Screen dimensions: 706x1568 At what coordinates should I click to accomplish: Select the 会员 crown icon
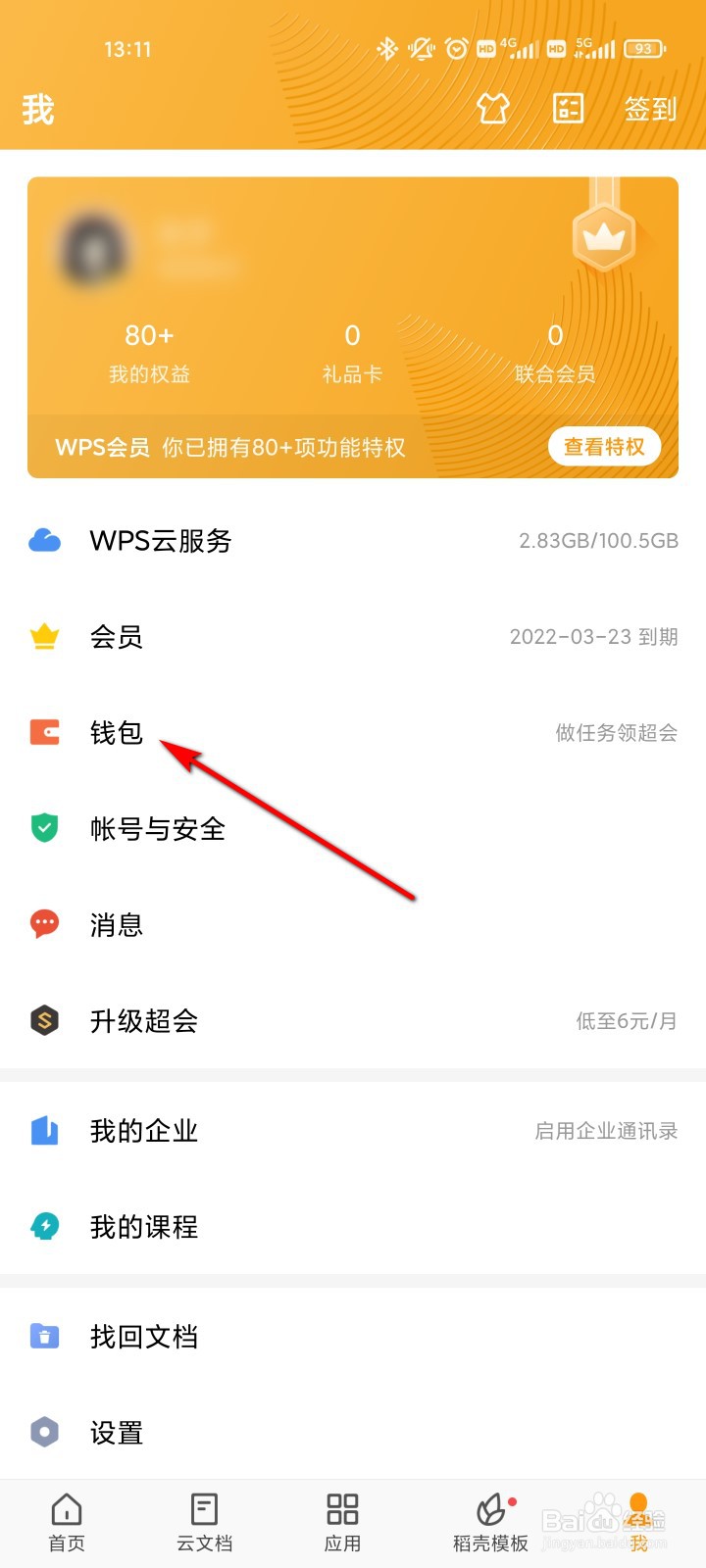[x=45, y=636]
